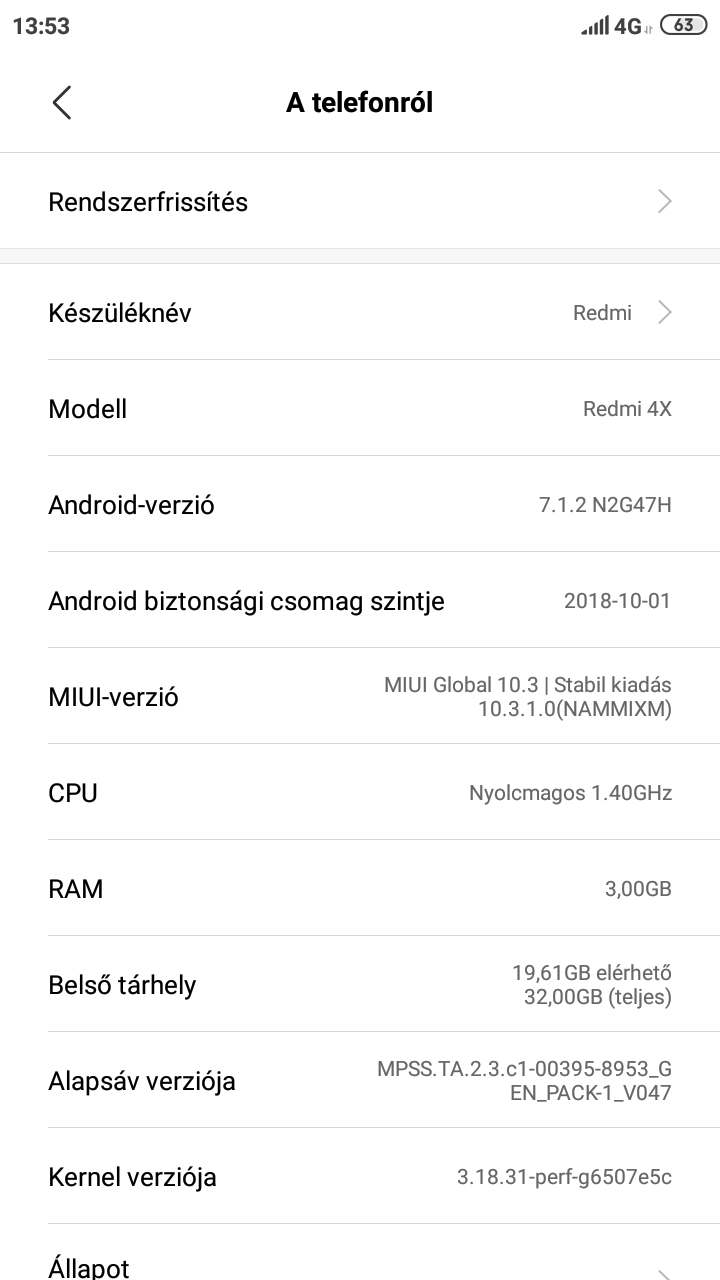
Task: Tap the Belső tárhely storage row
Action: click(360, 984)
